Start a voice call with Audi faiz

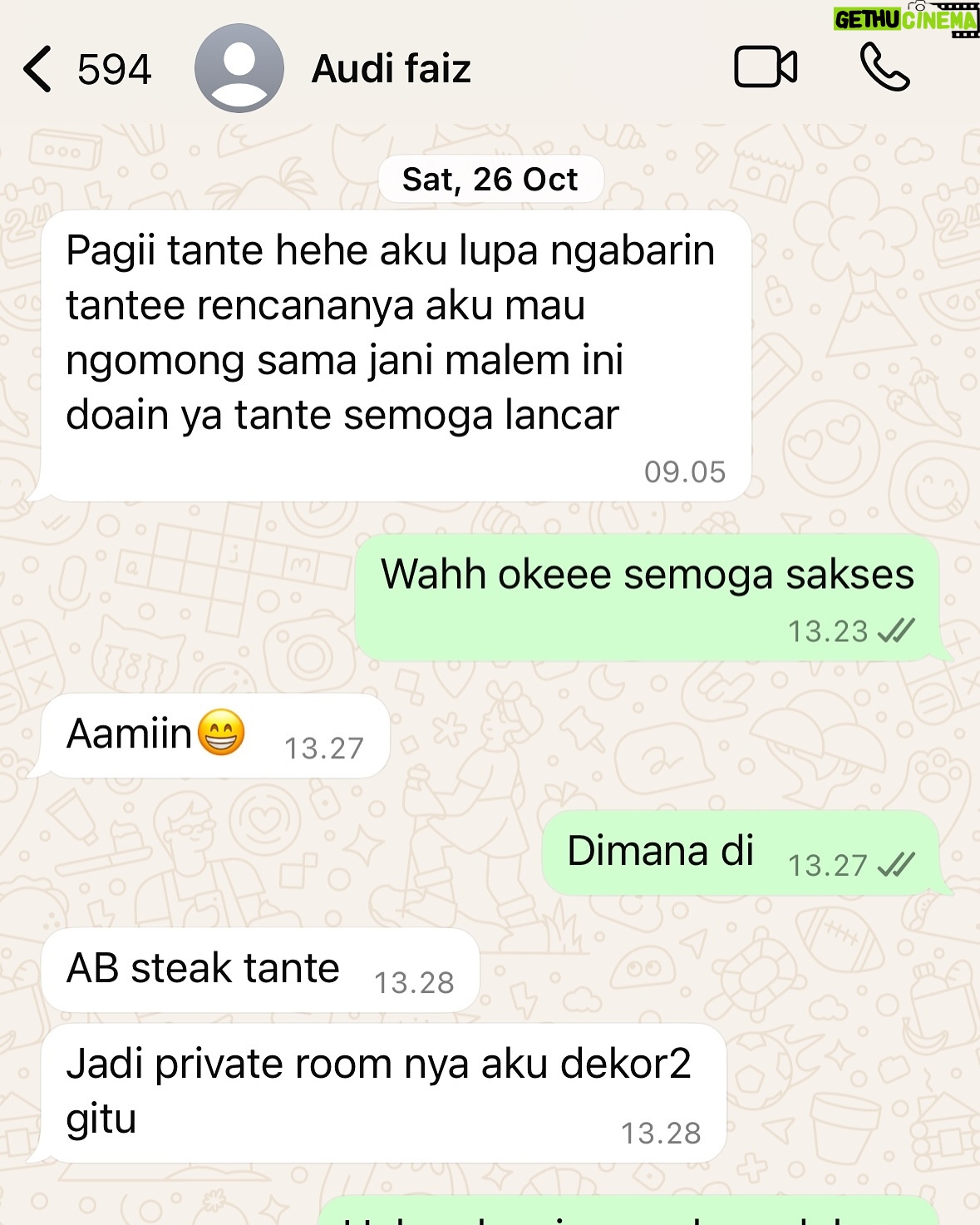[x=884, y=67]
